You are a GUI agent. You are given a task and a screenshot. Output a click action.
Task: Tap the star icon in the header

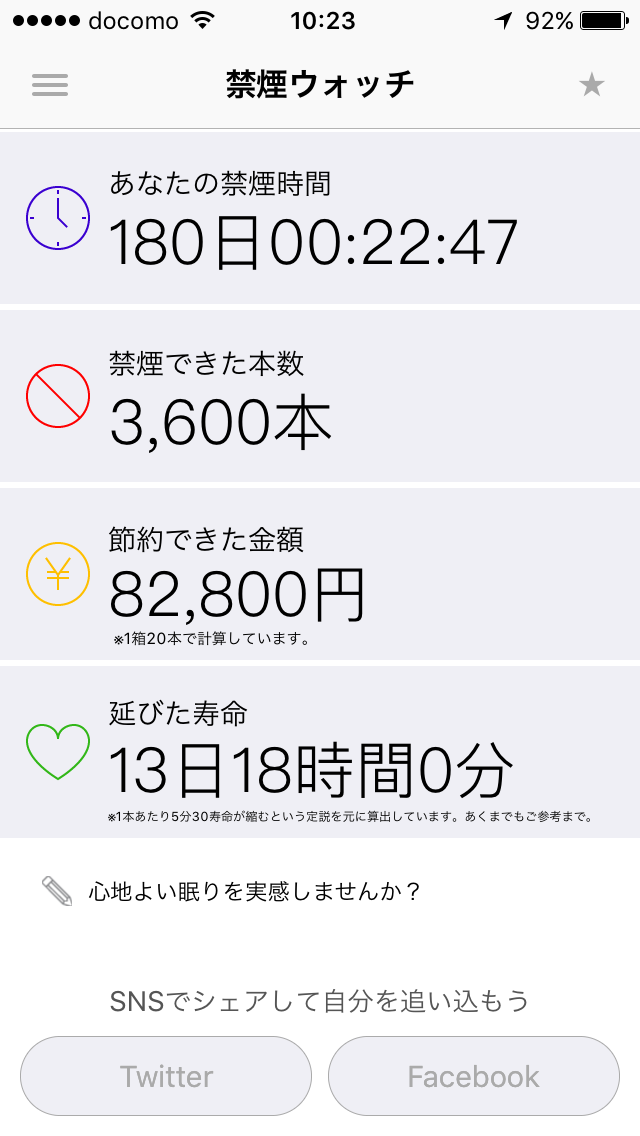click(592, 85)
